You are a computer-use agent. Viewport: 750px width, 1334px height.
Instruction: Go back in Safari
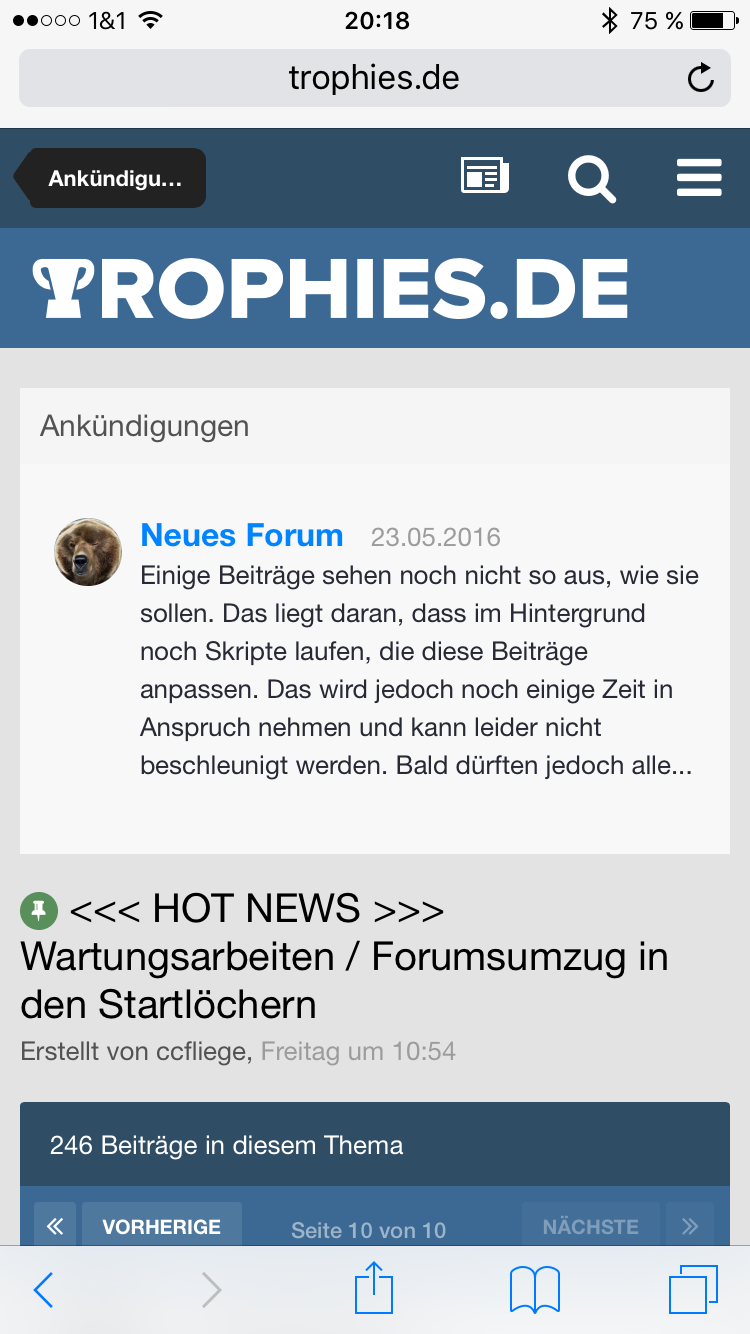43,1290
